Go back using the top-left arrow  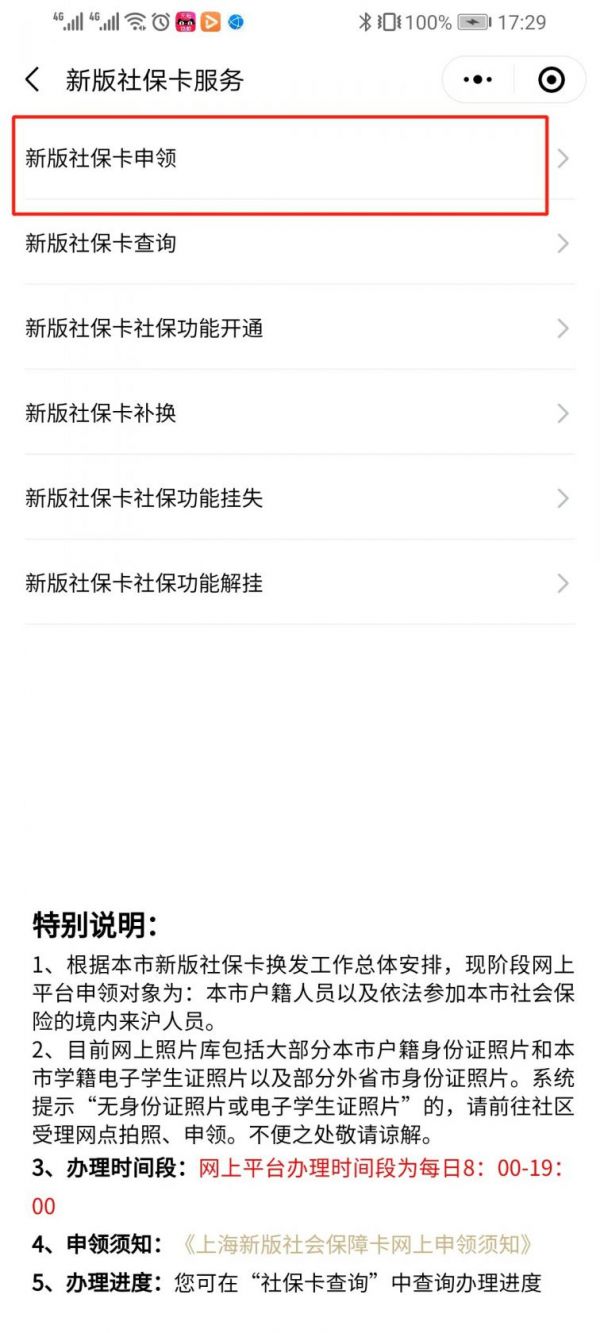(33, 81)
